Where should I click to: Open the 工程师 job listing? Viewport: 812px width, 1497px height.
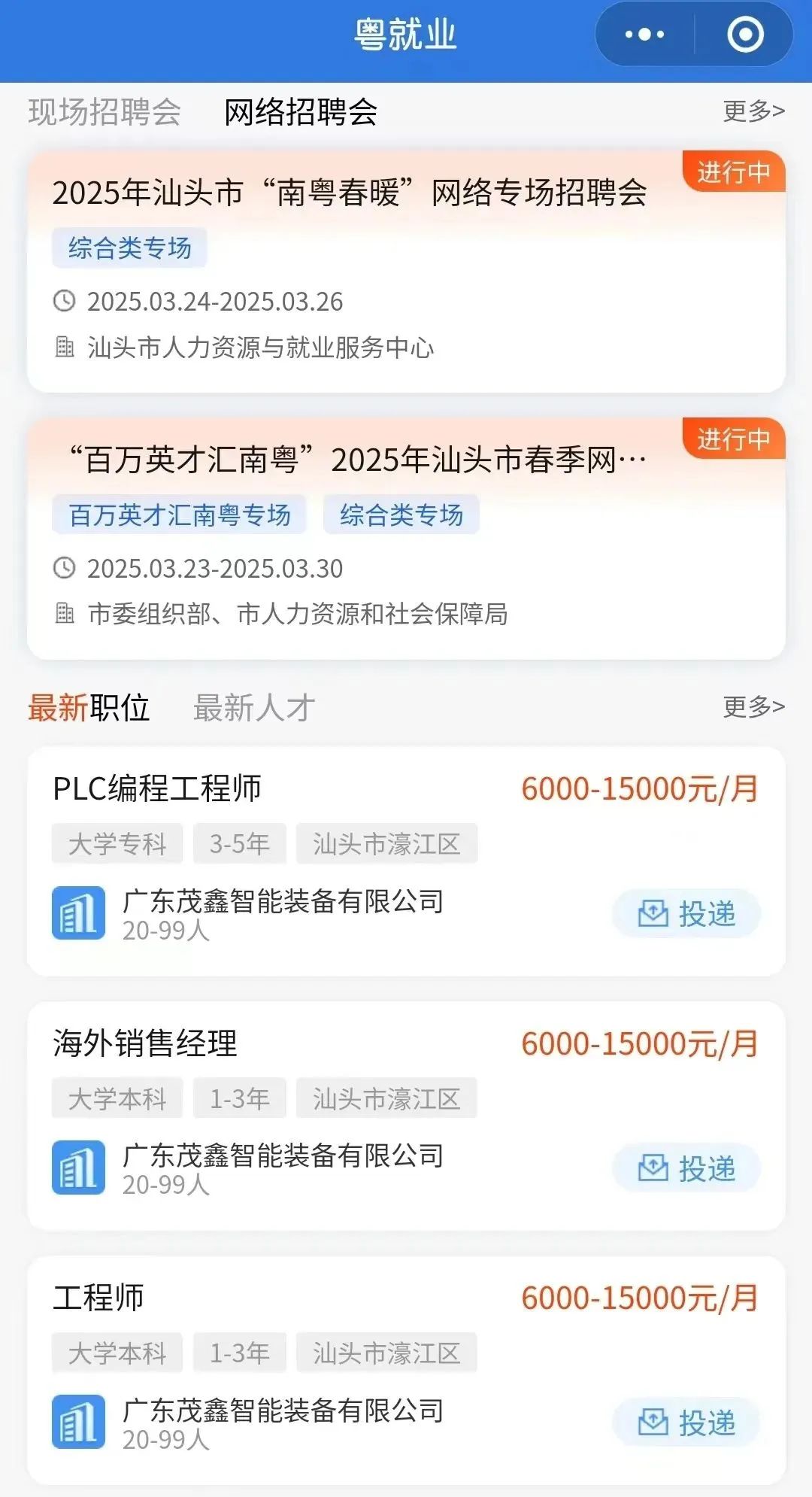[98, 1298]
